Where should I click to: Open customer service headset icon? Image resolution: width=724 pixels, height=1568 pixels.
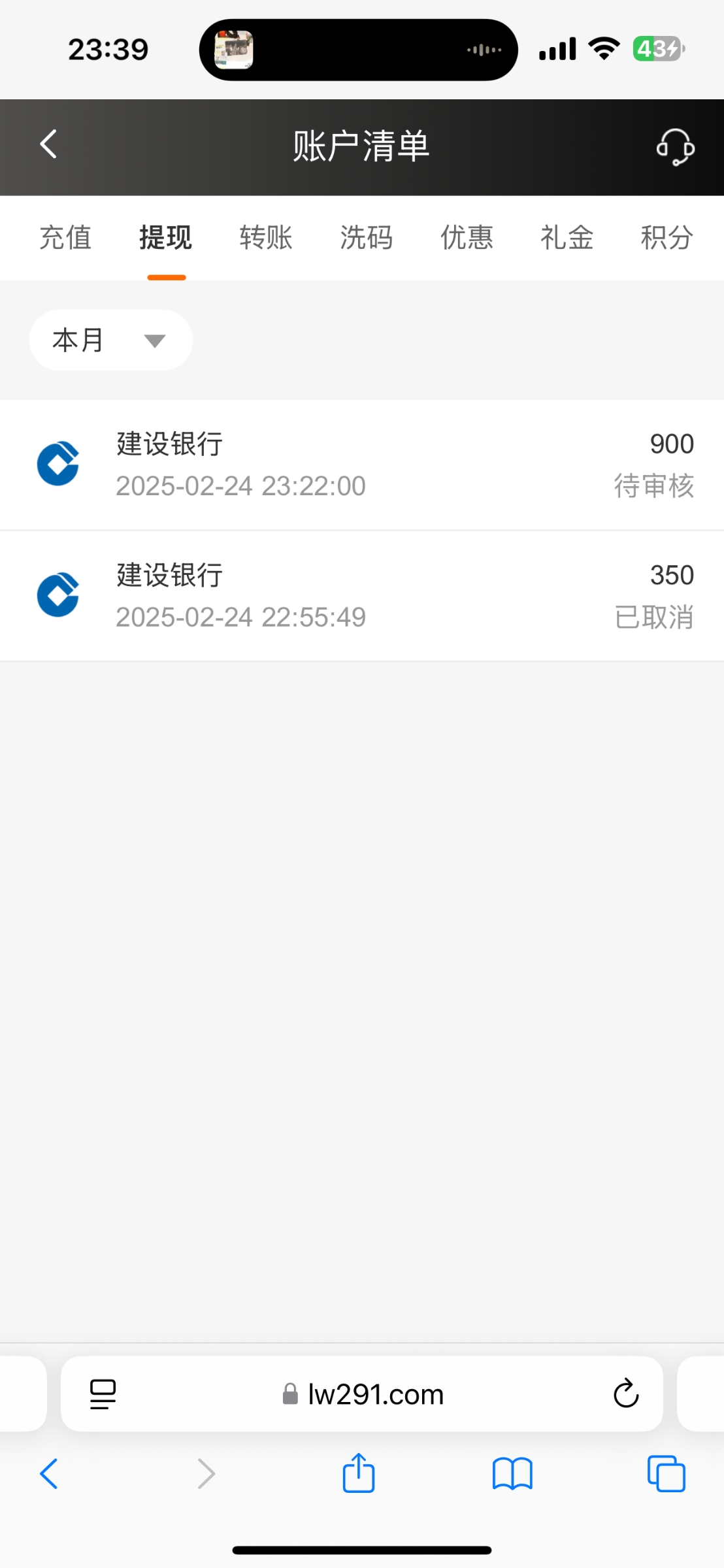675,147
